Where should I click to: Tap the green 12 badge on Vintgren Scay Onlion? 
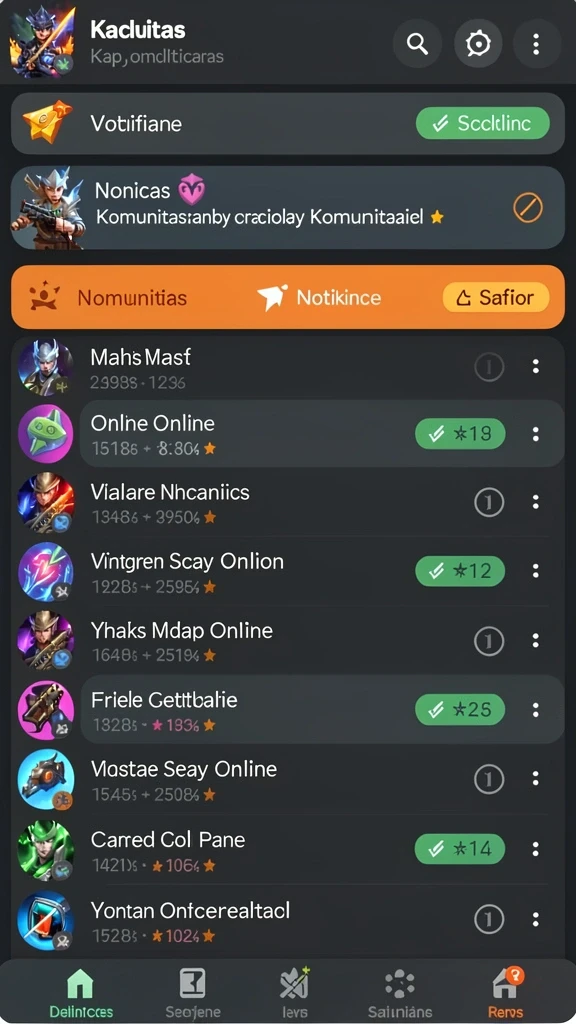pyautogui.click(x=460, y=571)
